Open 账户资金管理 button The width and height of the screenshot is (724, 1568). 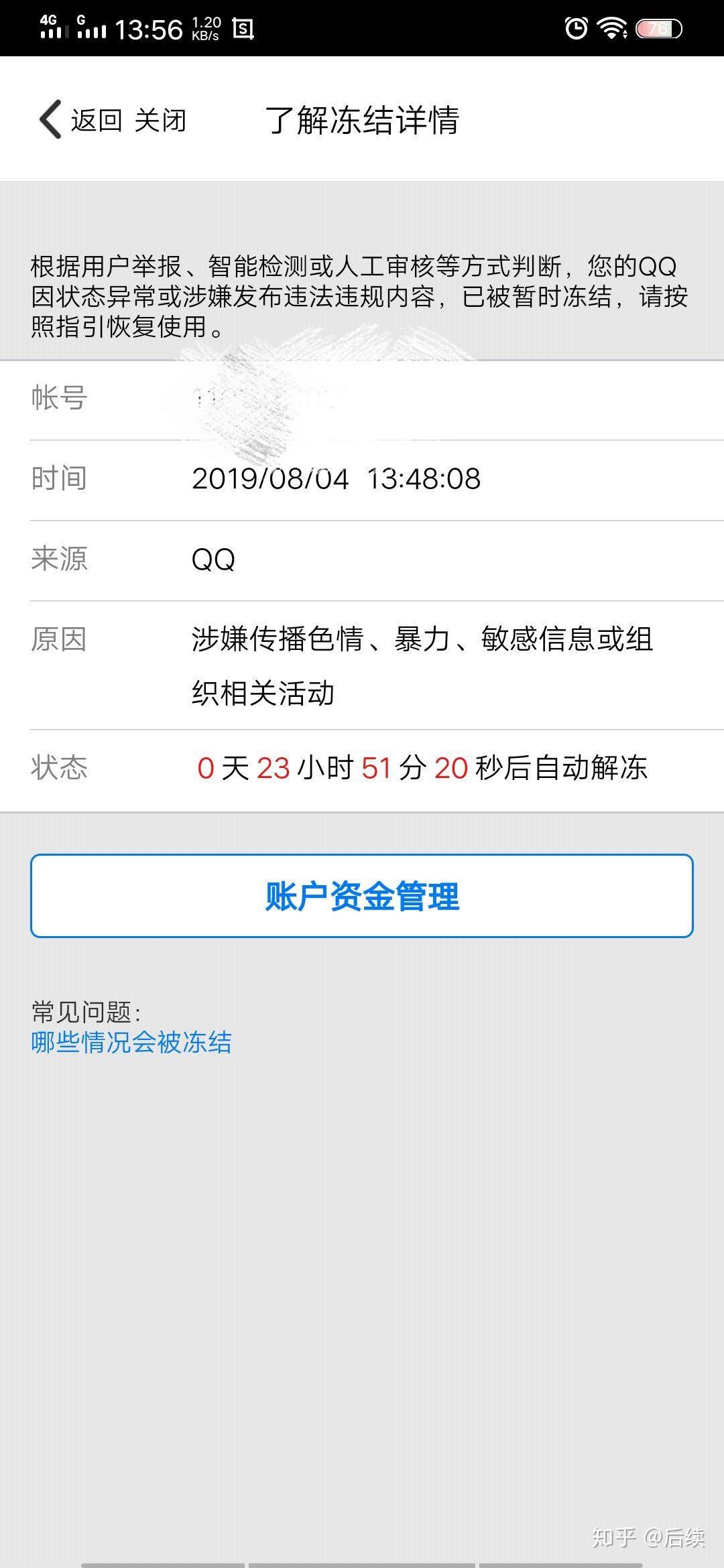[362, 895]
